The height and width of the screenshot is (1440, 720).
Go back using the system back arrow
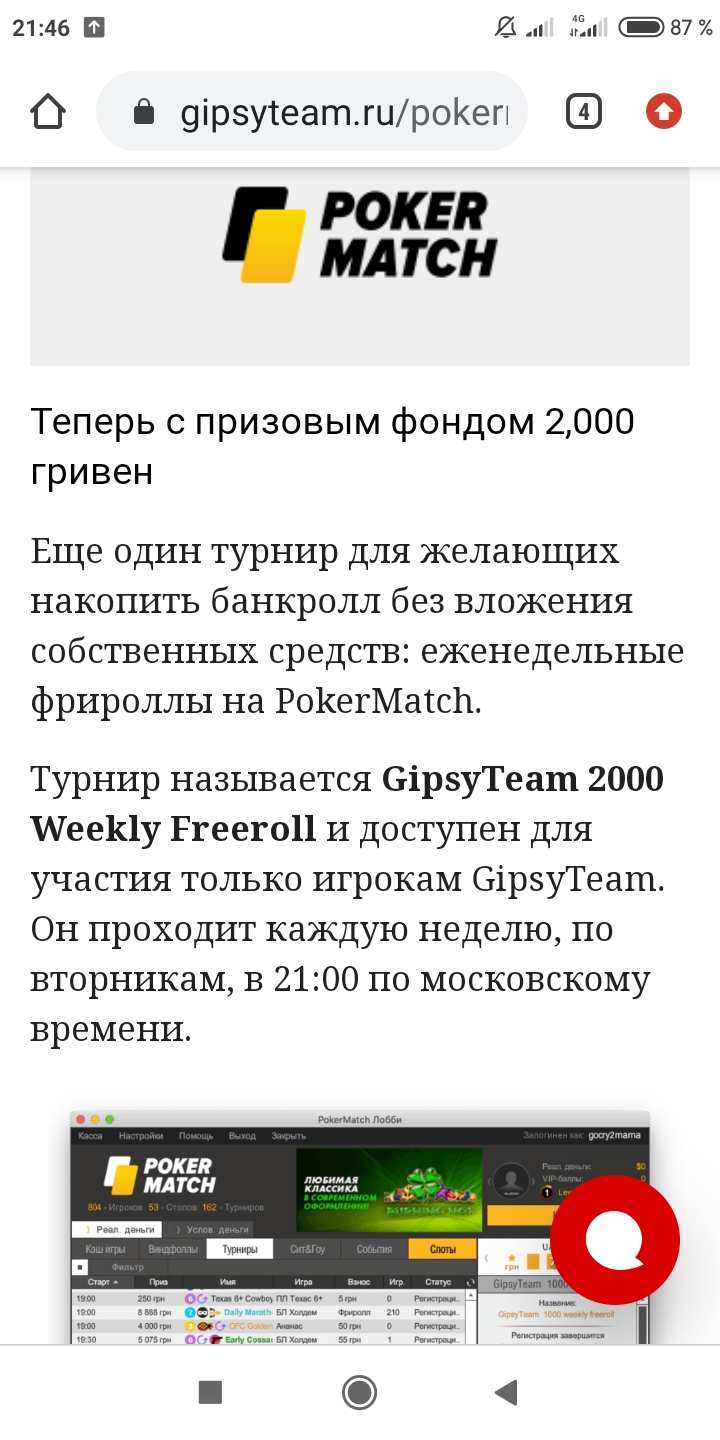pyautogui.click(x=507, y=1392)
